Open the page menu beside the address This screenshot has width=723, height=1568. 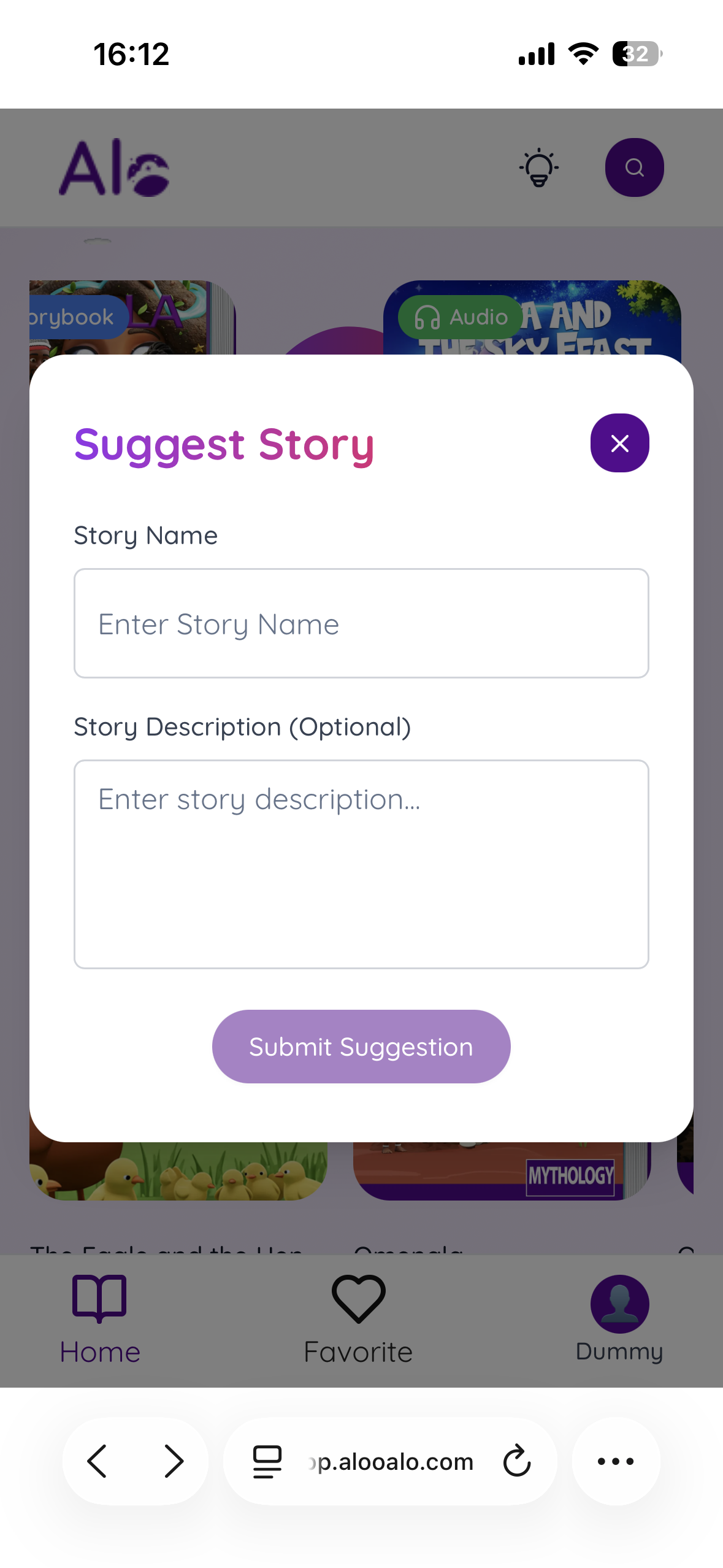pos(267,1461)
